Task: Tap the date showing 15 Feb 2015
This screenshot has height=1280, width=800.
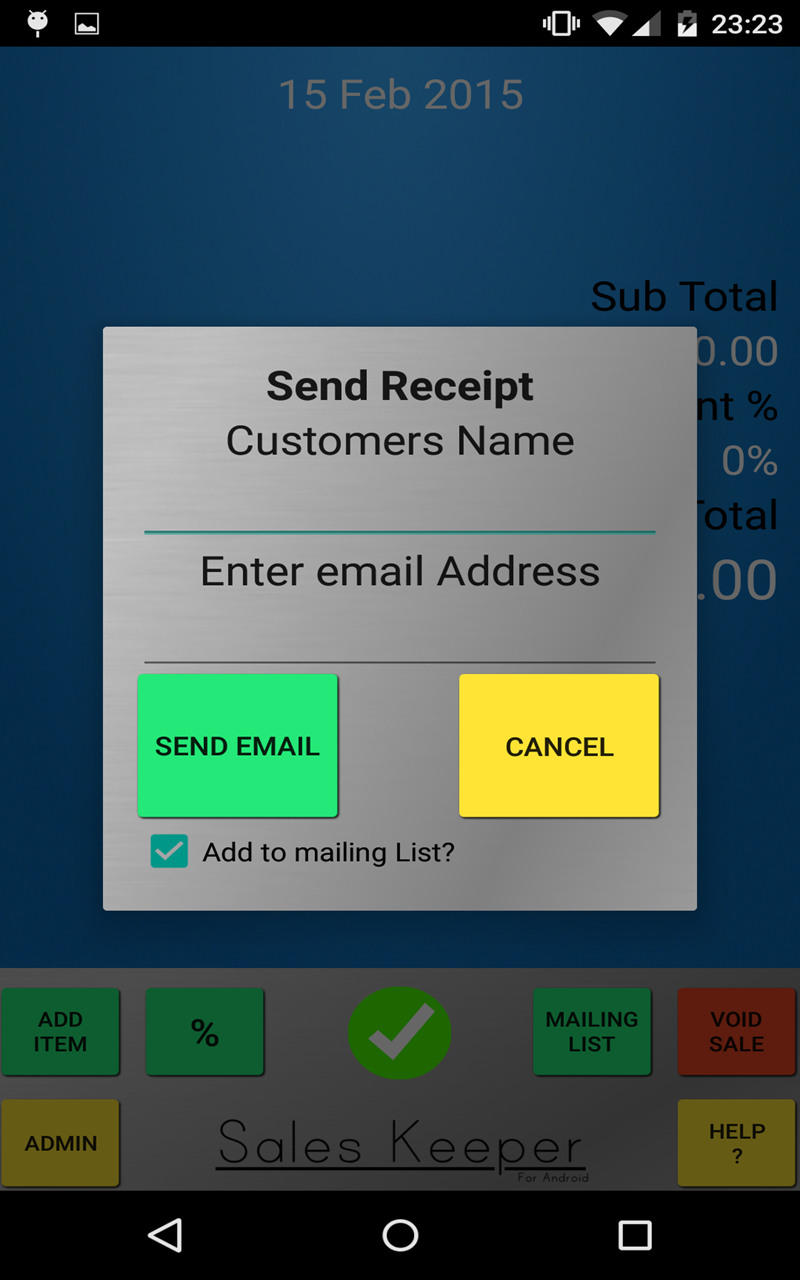Action: coord(400,94)
